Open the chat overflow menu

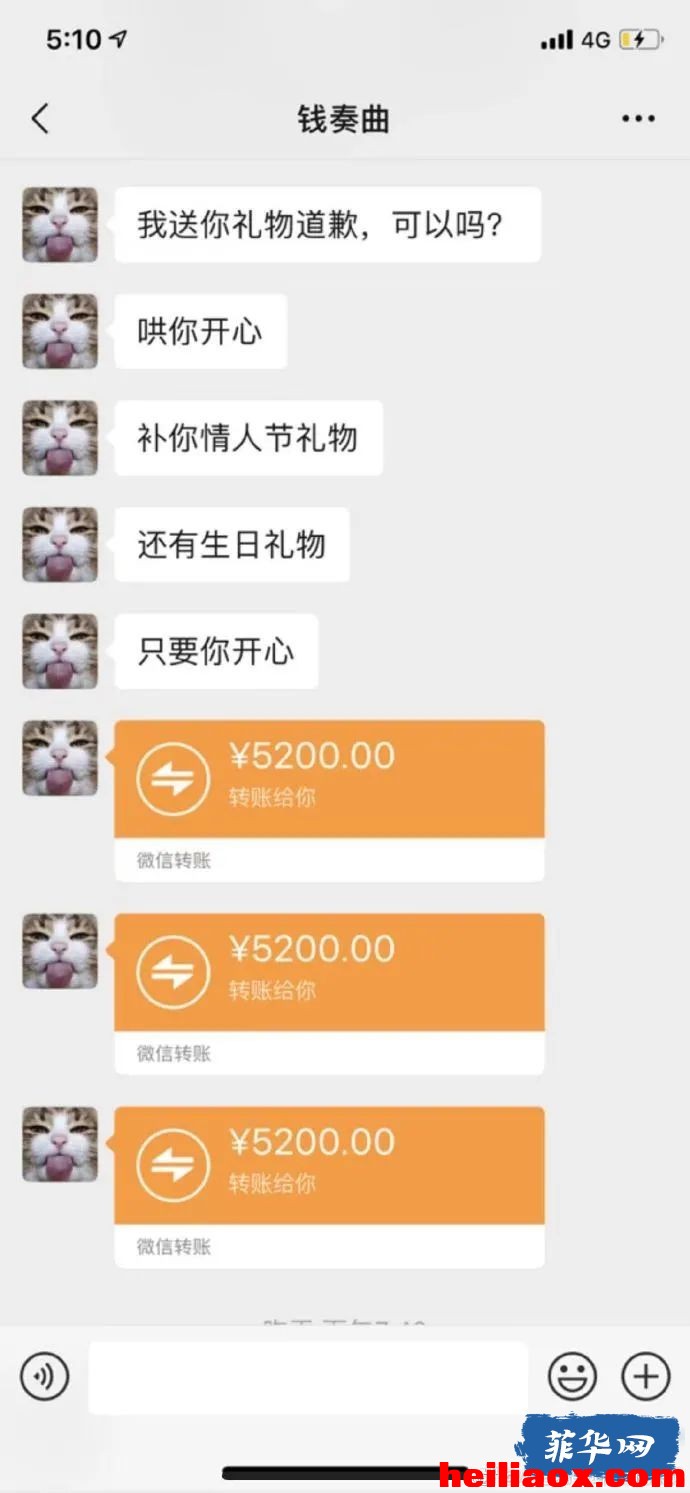(638, 119)
